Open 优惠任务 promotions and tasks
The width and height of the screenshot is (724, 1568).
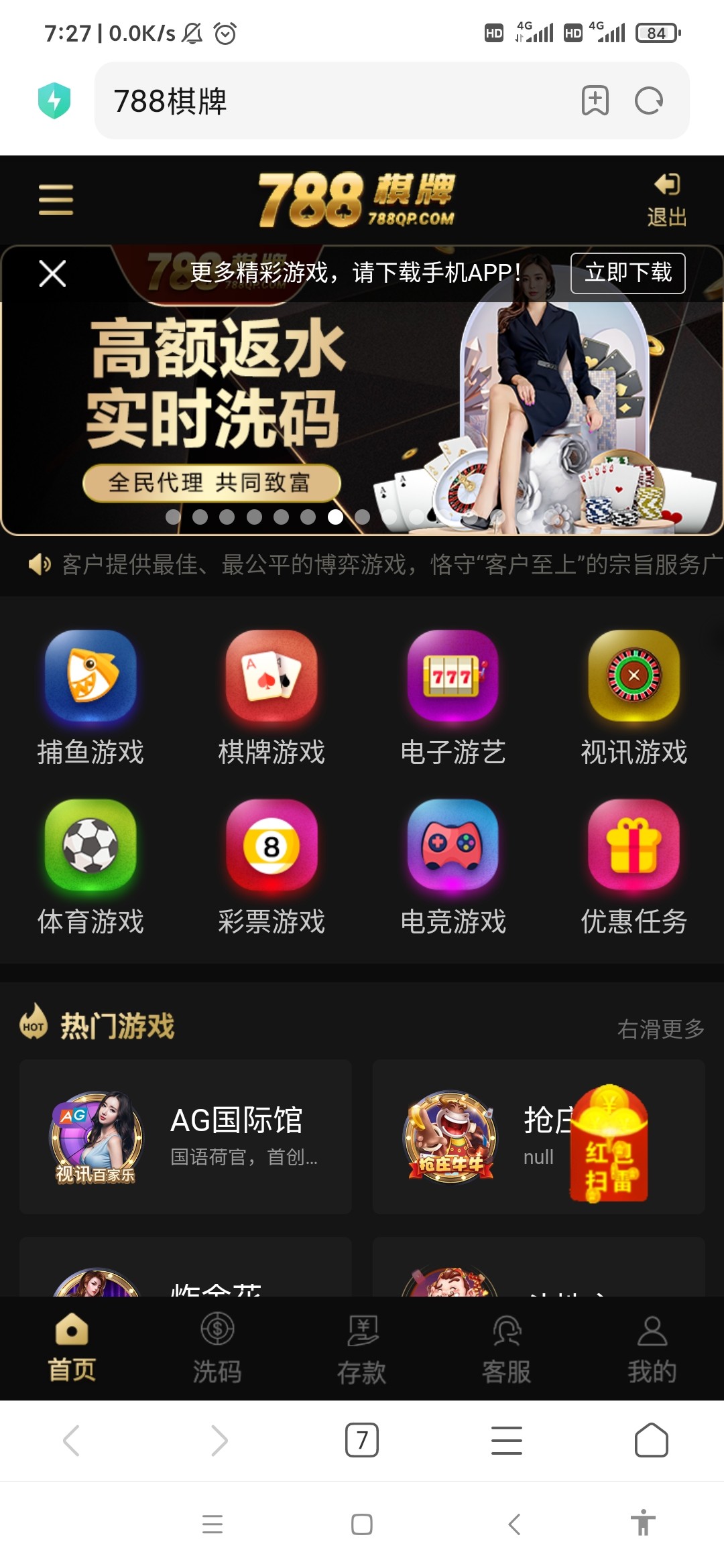click(x=633, y=866)
